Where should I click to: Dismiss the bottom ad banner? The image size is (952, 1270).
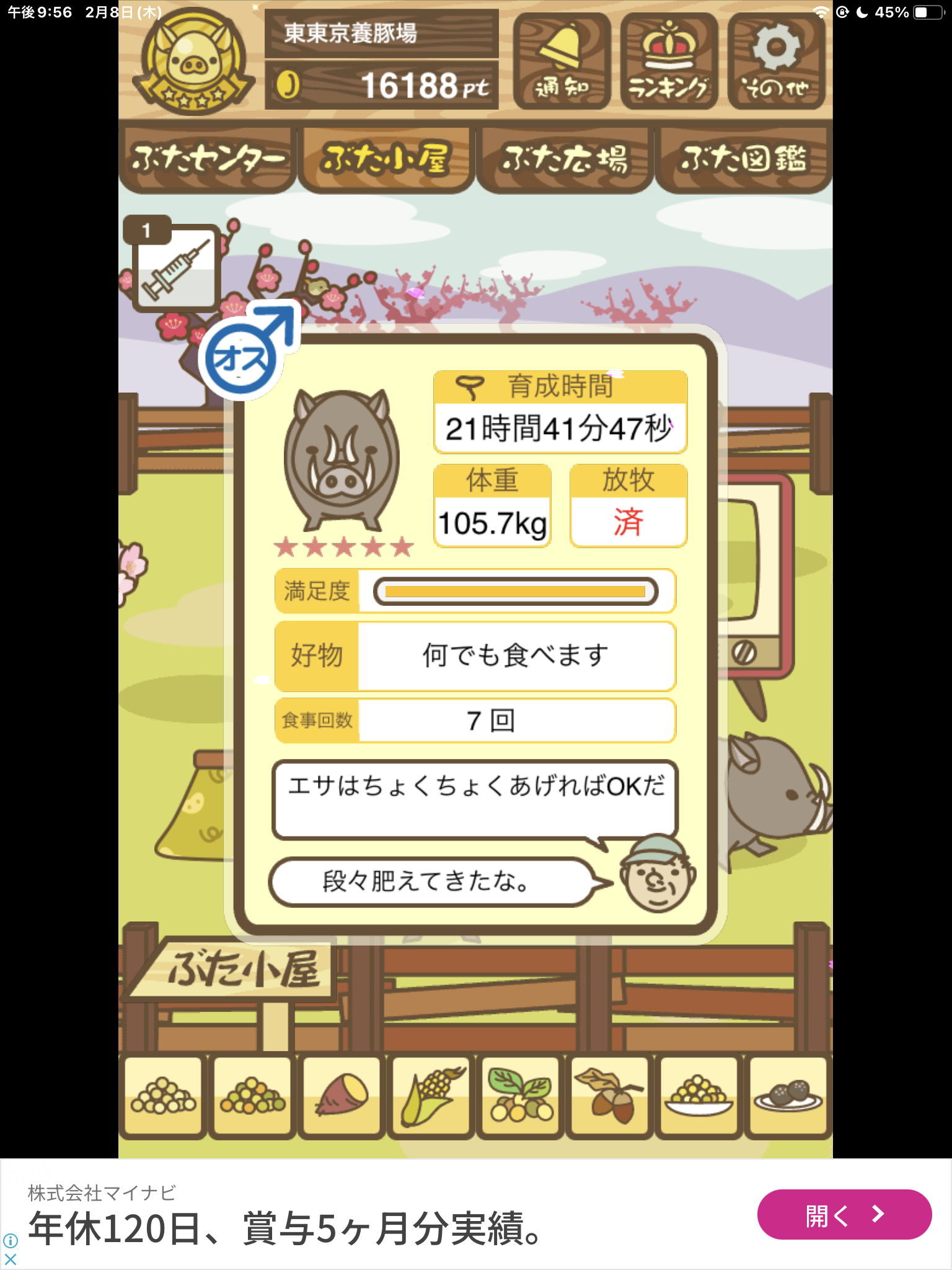[11, 1259]
